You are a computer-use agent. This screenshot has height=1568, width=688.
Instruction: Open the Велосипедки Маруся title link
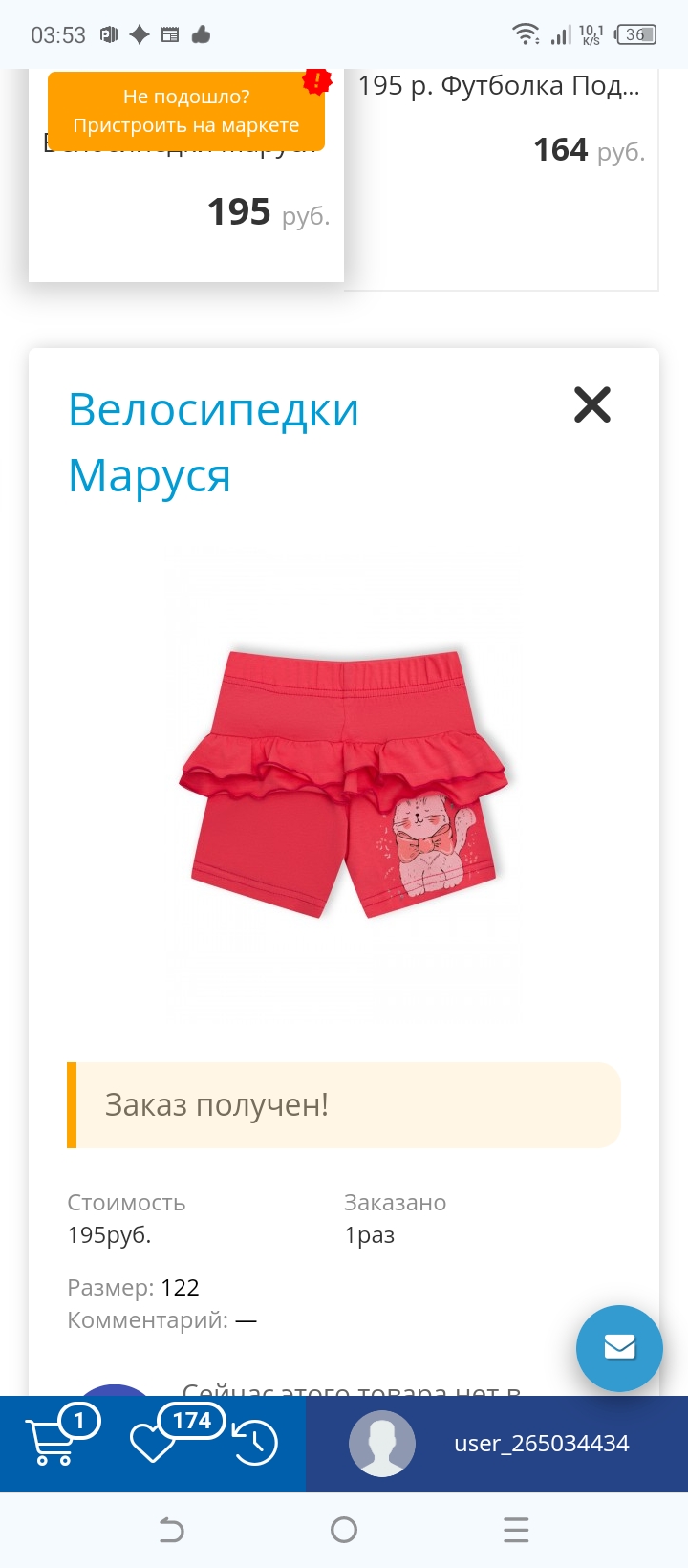213,442
